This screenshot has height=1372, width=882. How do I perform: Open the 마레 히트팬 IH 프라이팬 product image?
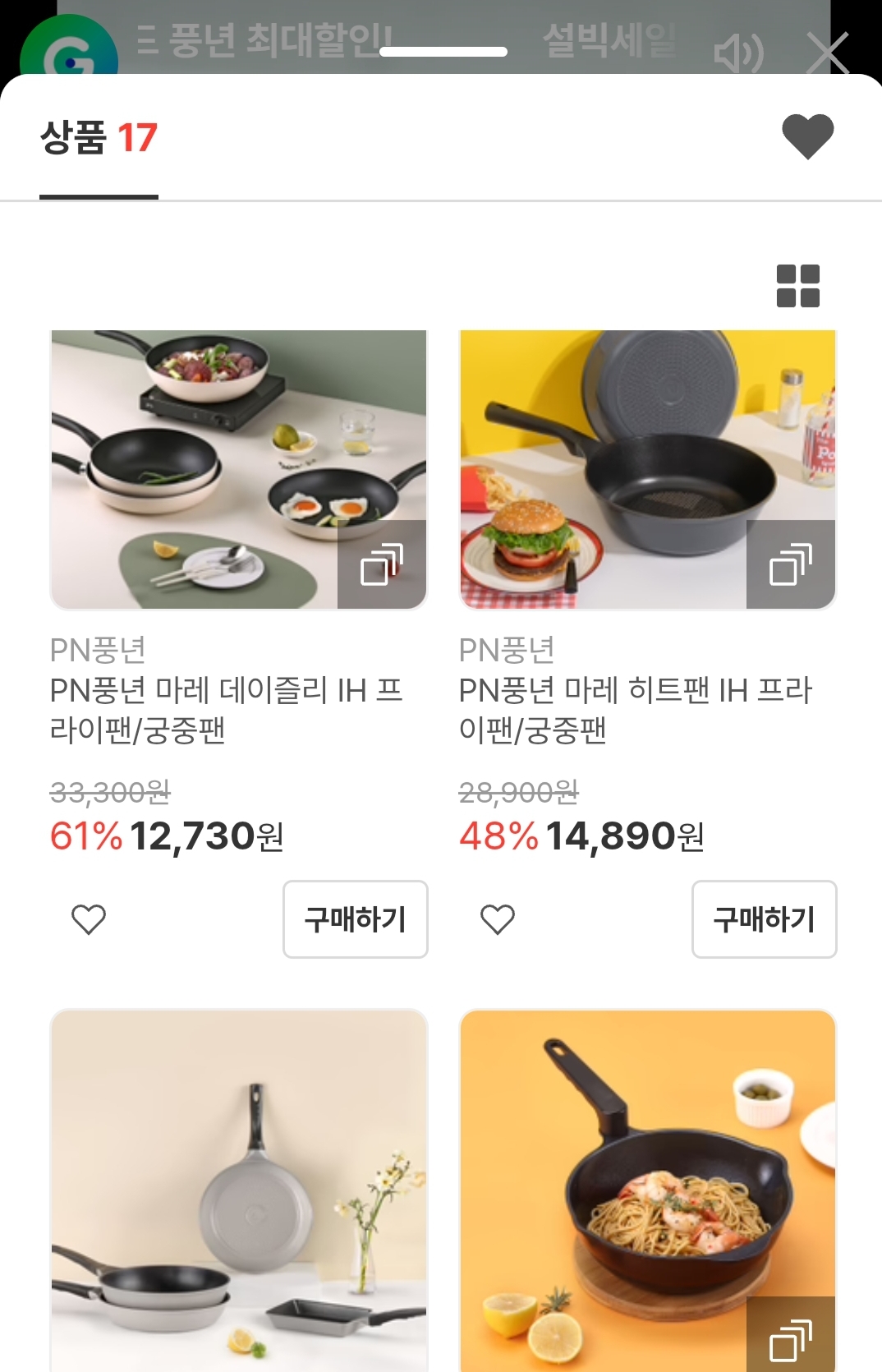[x=647, y=469]
